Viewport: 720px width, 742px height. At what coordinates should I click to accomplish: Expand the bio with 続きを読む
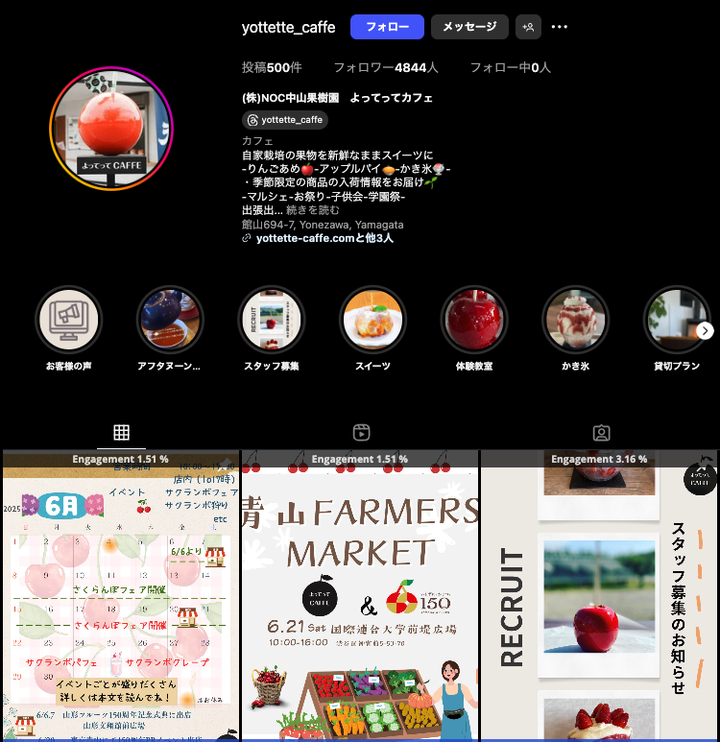pos(312,211)
